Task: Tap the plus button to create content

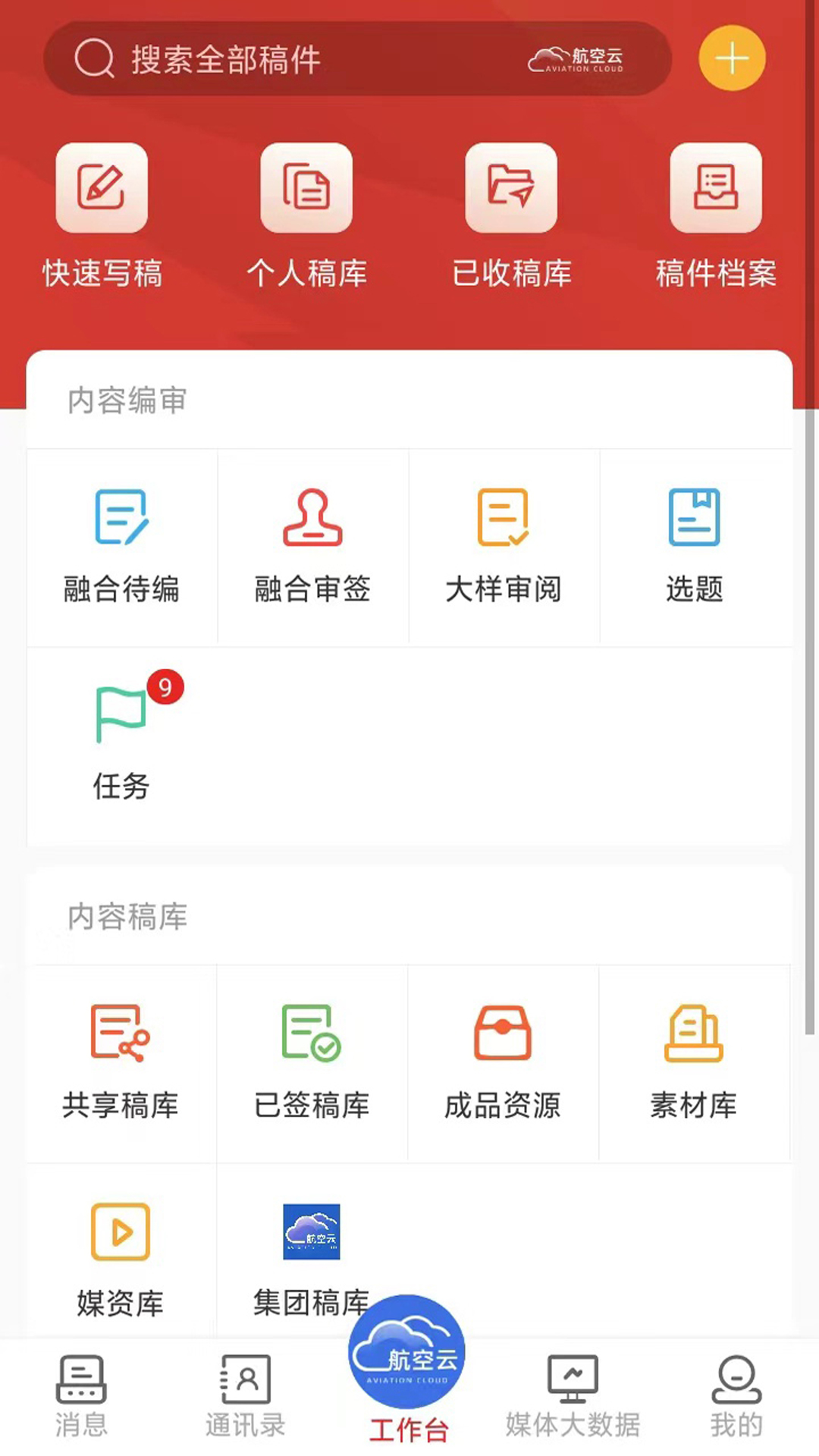Action: [x=731, y=58]
